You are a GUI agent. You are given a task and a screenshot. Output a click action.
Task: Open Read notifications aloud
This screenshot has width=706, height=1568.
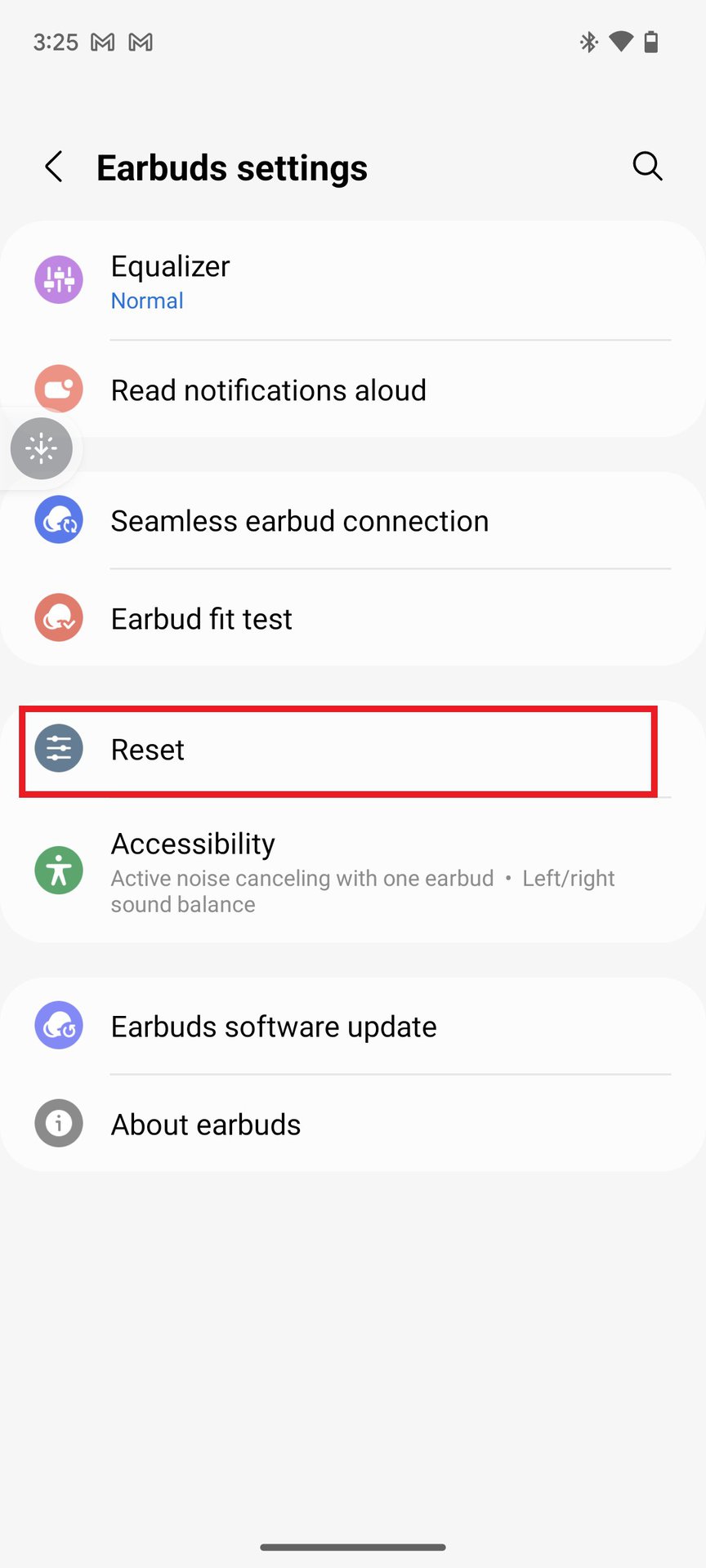(x=351, y=390)
